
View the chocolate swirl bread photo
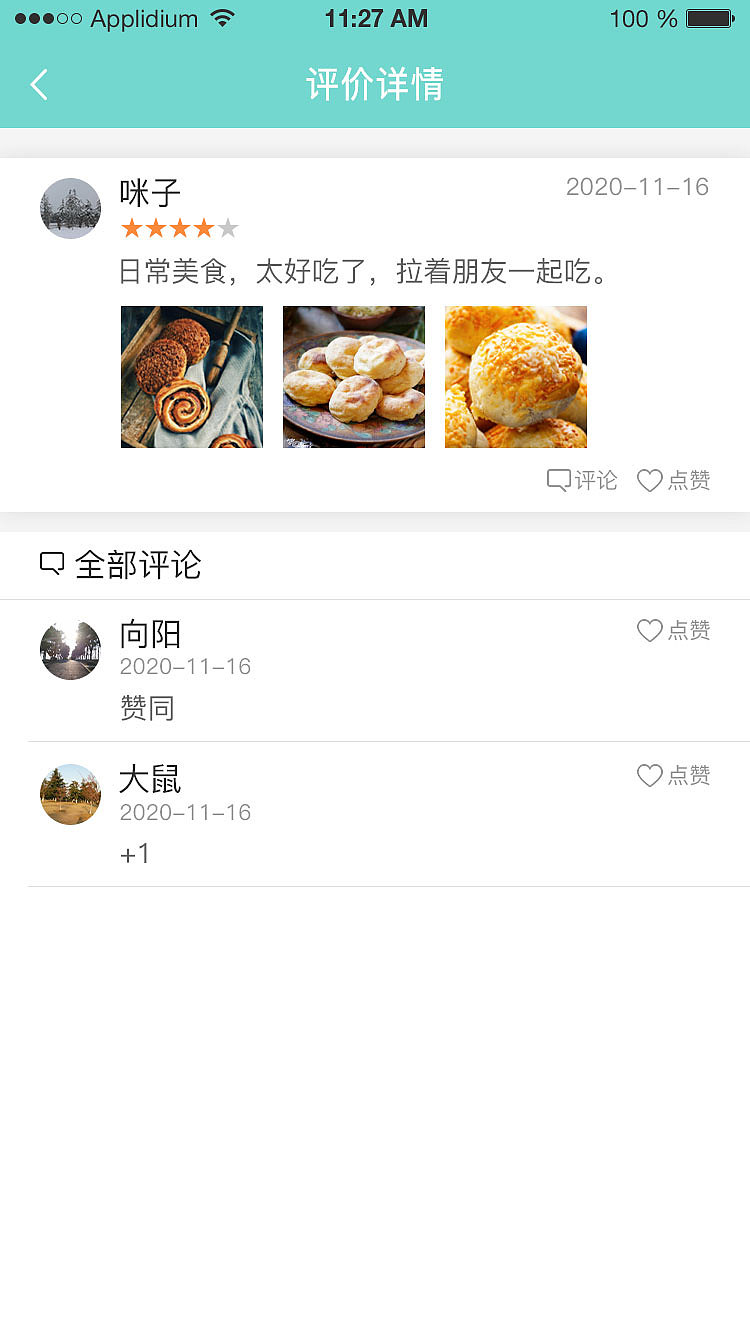[192, 377]
